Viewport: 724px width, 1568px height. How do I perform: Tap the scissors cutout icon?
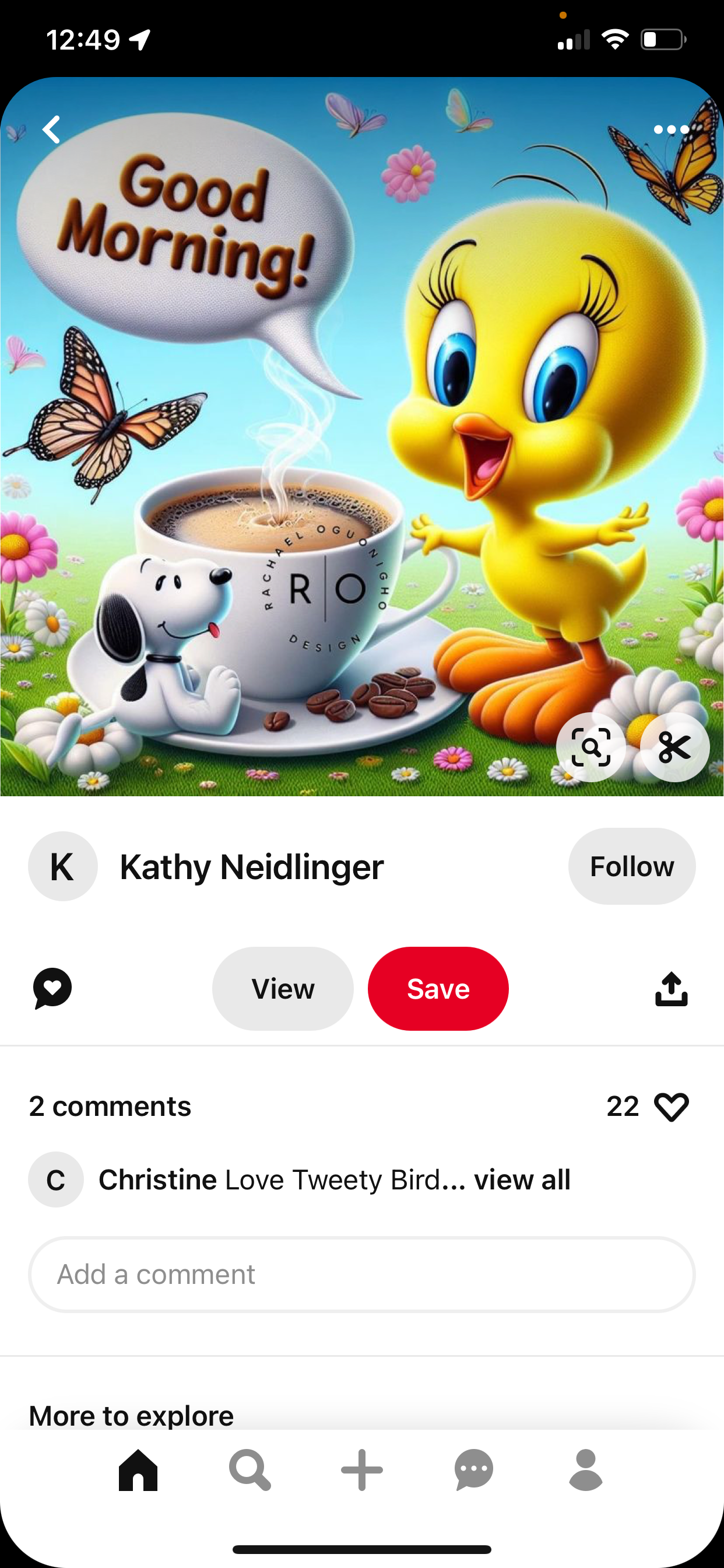(x=674, y=747)
